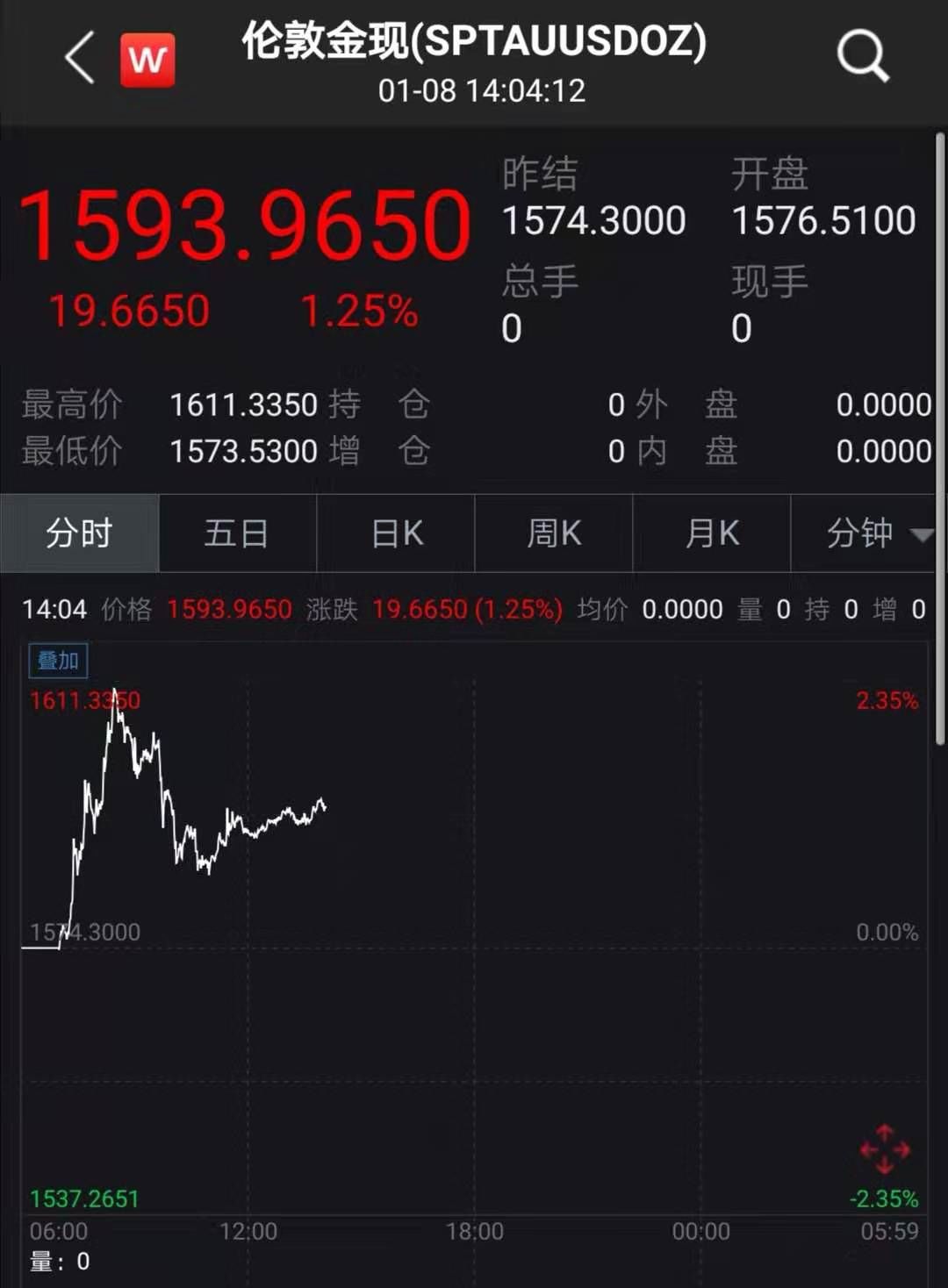Switch to the 分时 chart tab
The image size is (948, 1288).
coord(79,533)
